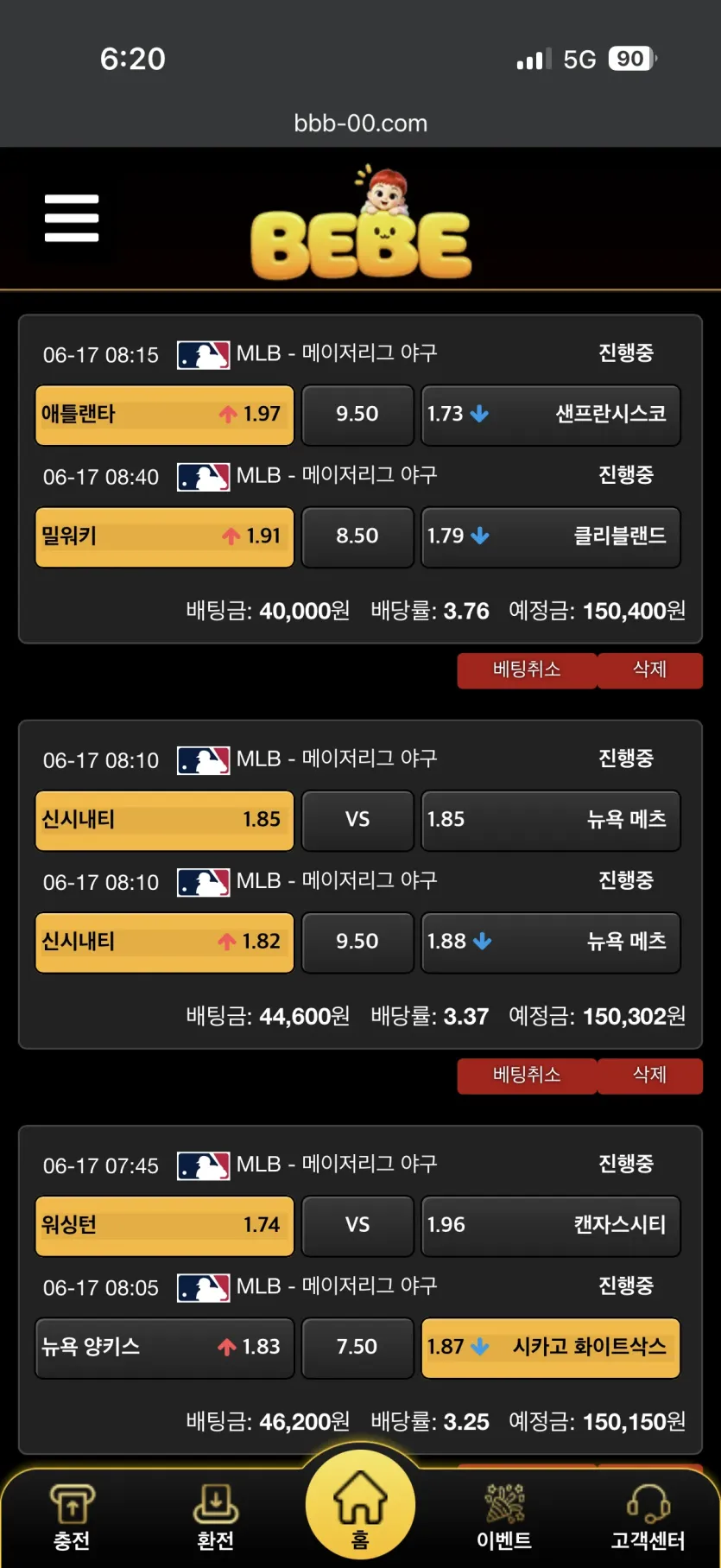Image resolution: width=721 pixels, height=1568 pixels.
Task: Open the 충전 deposit tab
Action: 72,1516
